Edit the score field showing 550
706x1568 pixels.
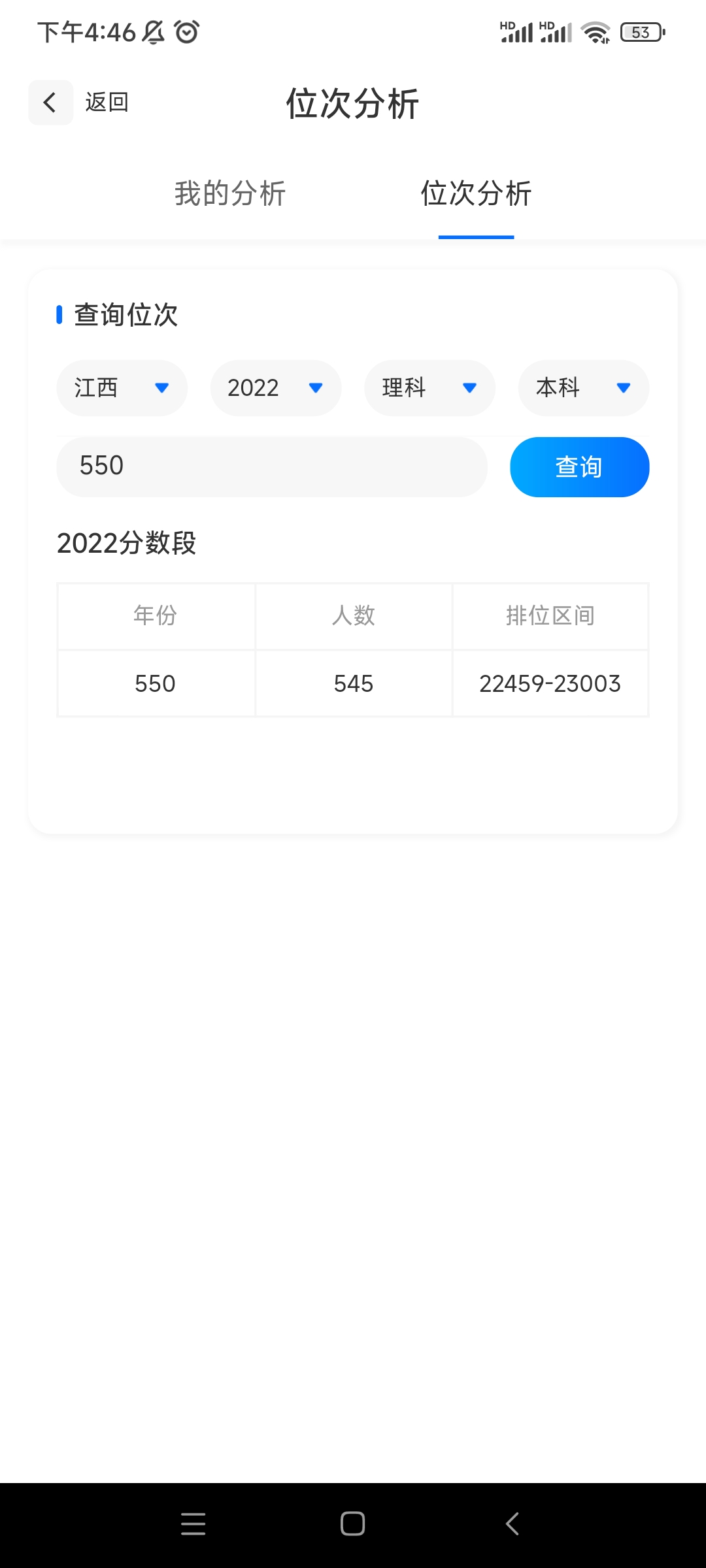271,466
